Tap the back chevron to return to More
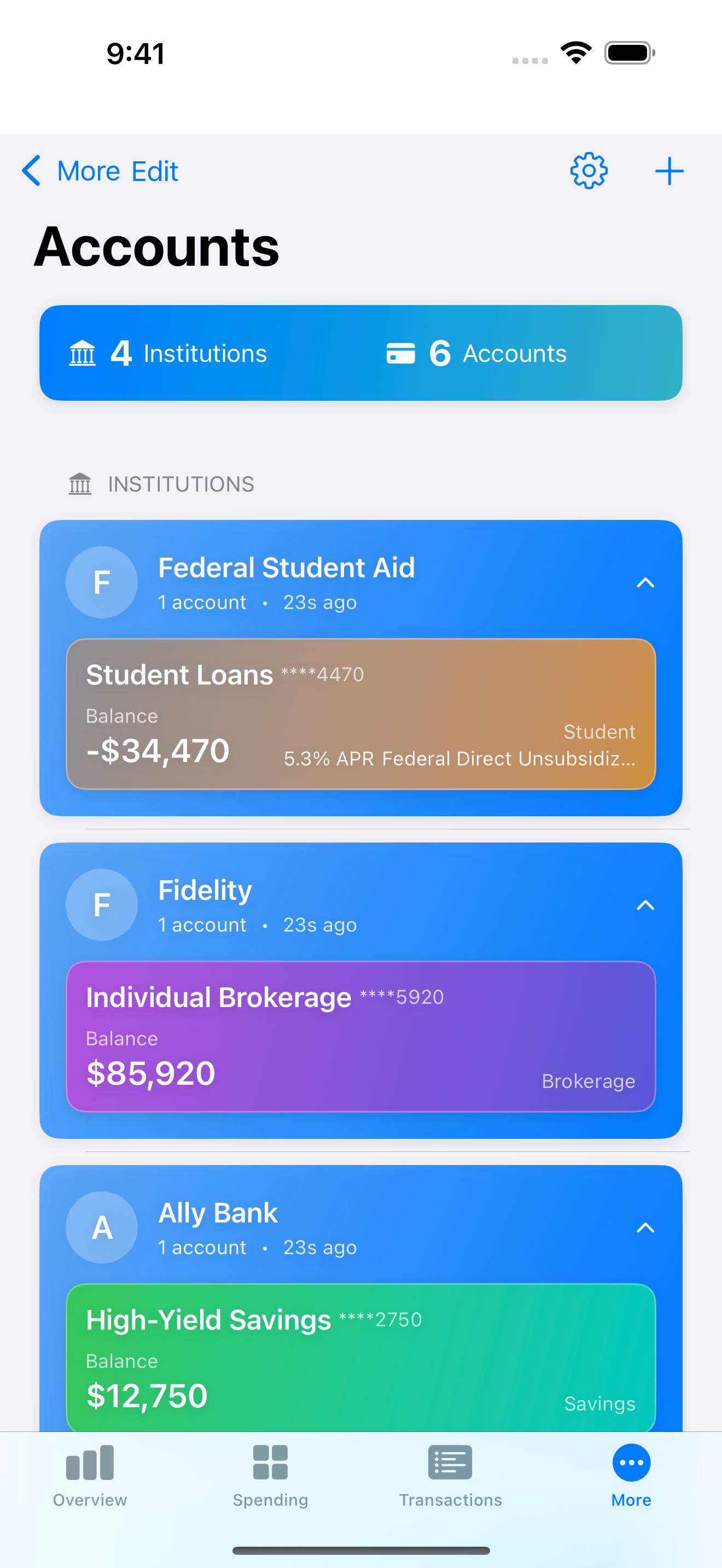722x1568 pixels. point(31,171)
